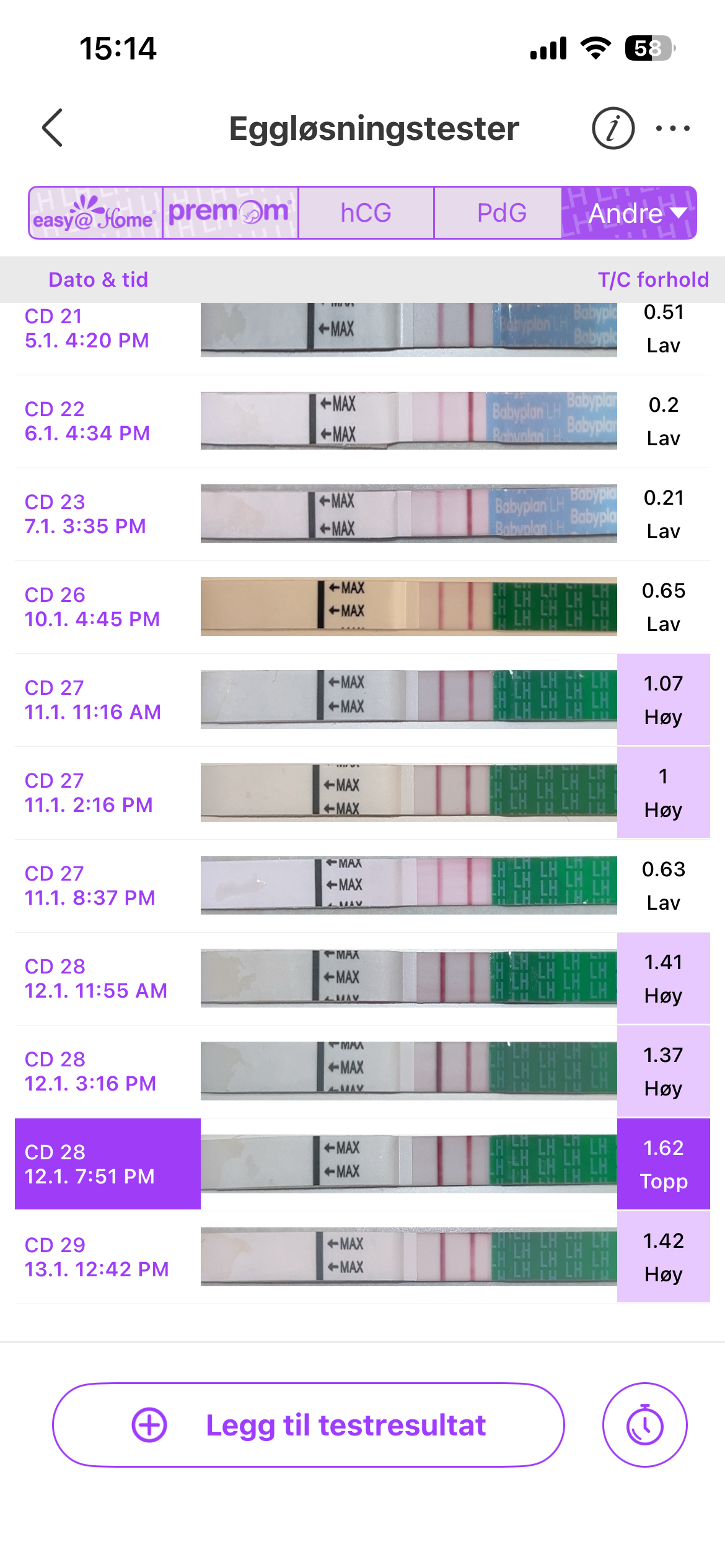Screen dimensions: 725x1568
Task: Select CD 28 12.1. 3:16 PM result
Action: [x=362, y=1071]
